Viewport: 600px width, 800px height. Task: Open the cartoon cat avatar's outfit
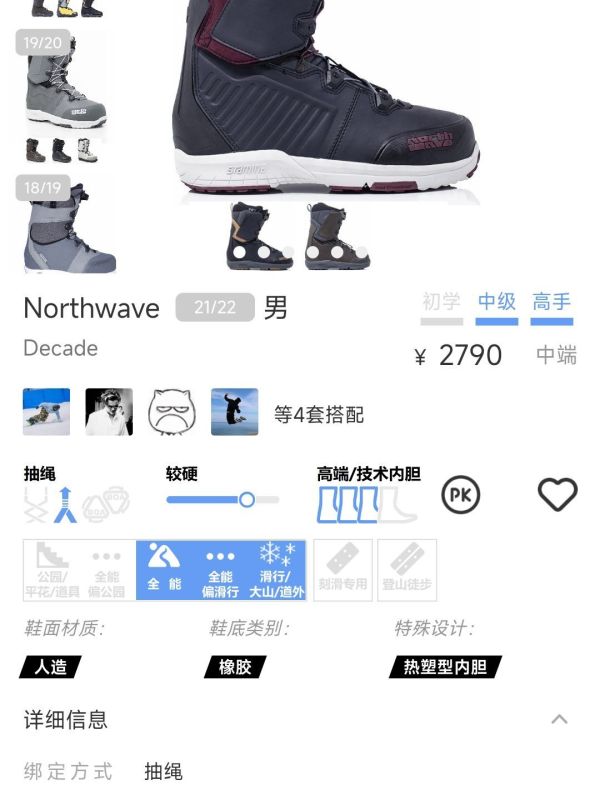tap(172, 412)
